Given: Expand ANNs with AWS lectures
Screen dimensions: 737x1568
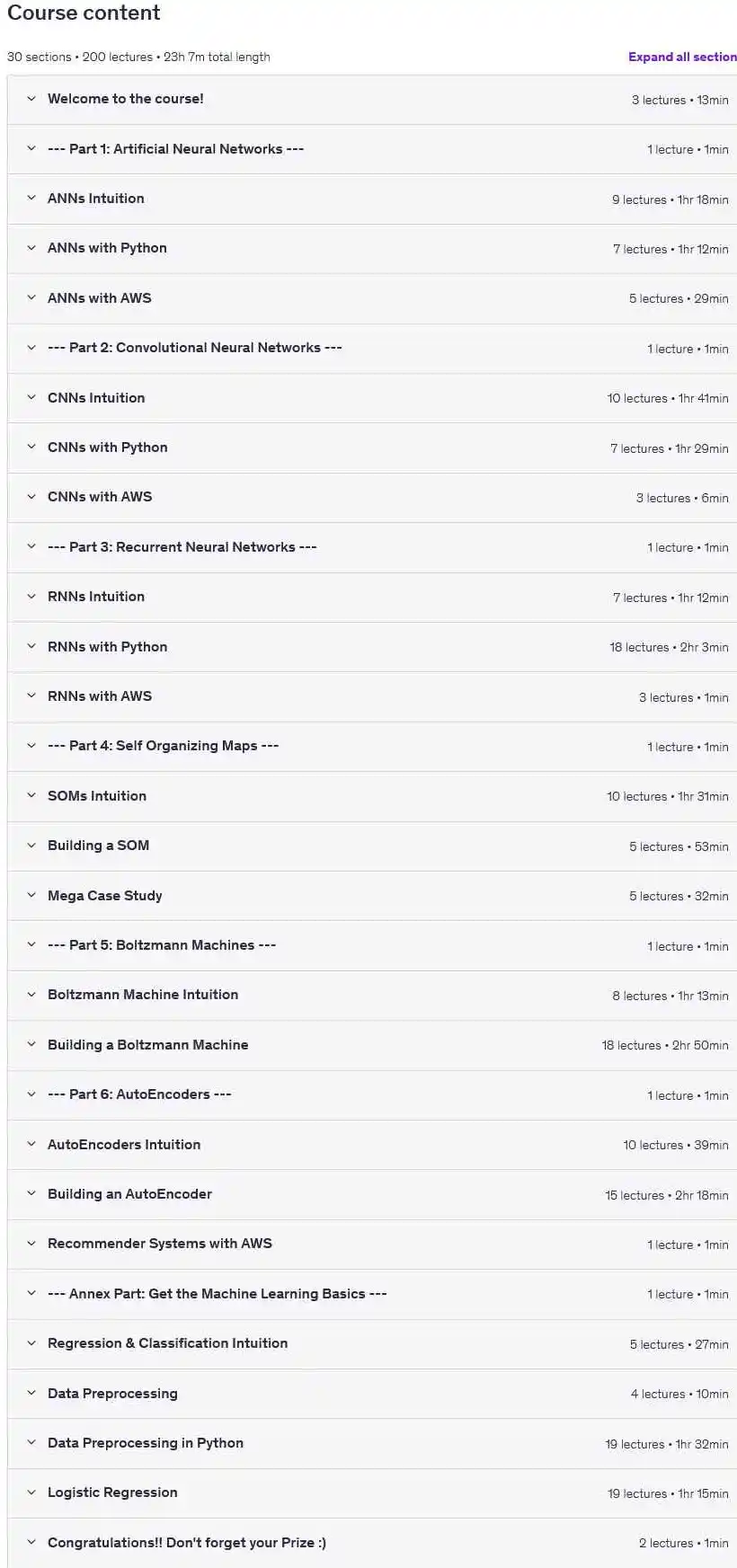Looking at the screenshot, I should click(372, 298).
